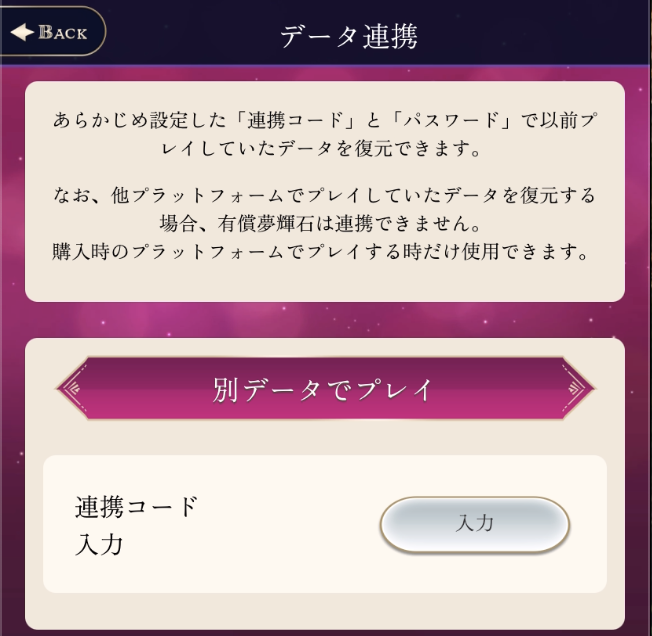The width and height of the screenshot is (652, 636).
Task: Go back using the Back button
Action: tap(50, 32)
